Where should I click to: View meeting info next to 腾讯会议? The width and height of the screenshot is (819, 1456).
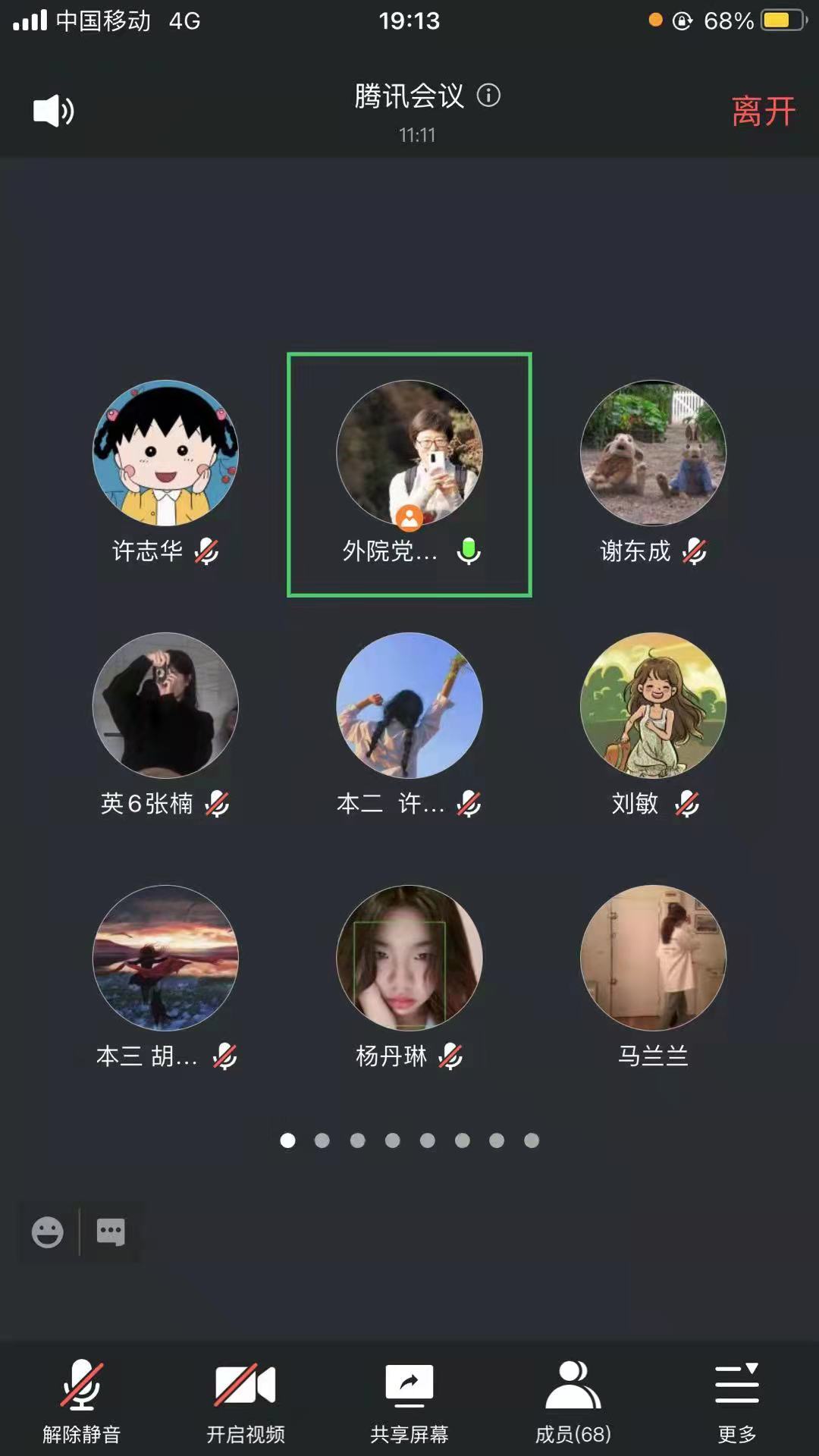click(488, 96)
